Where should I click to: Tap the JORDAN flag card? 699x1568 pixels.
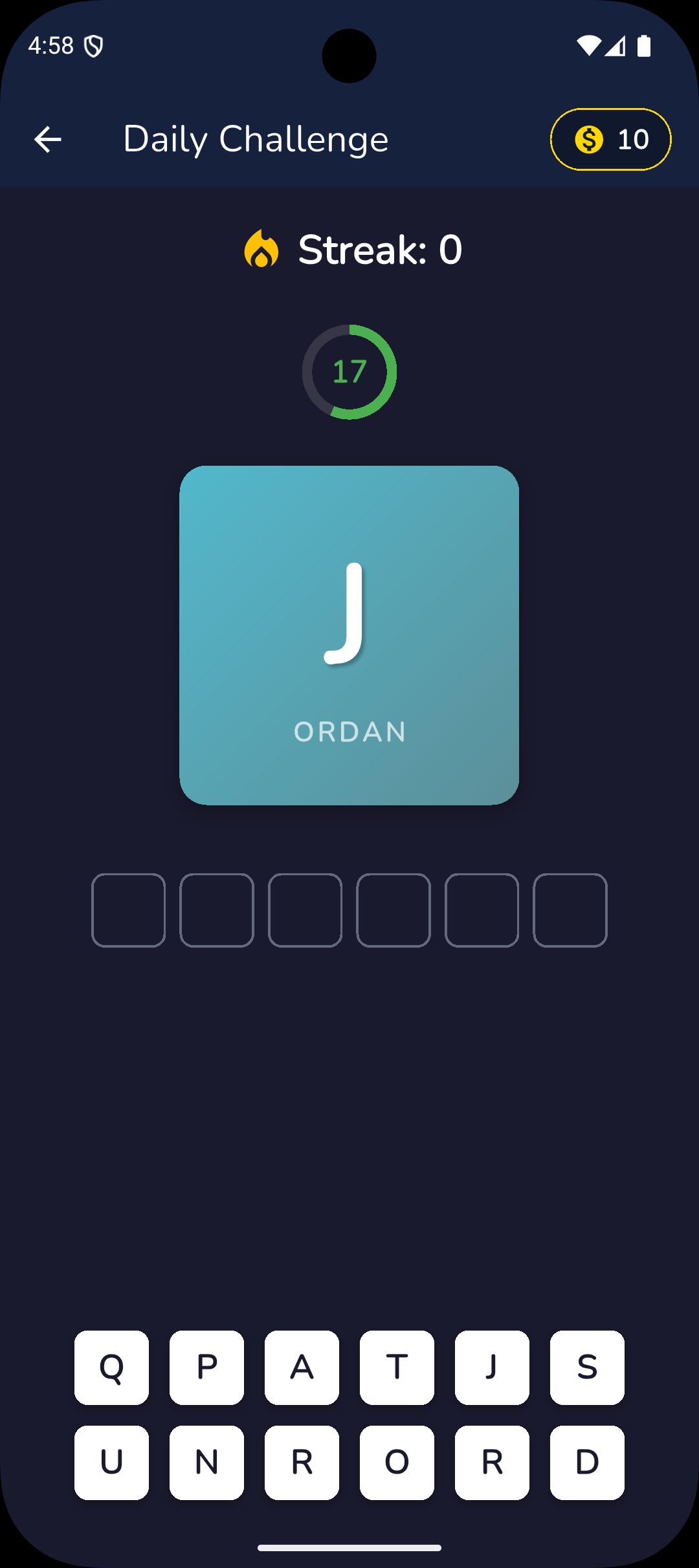pos(349,634)
